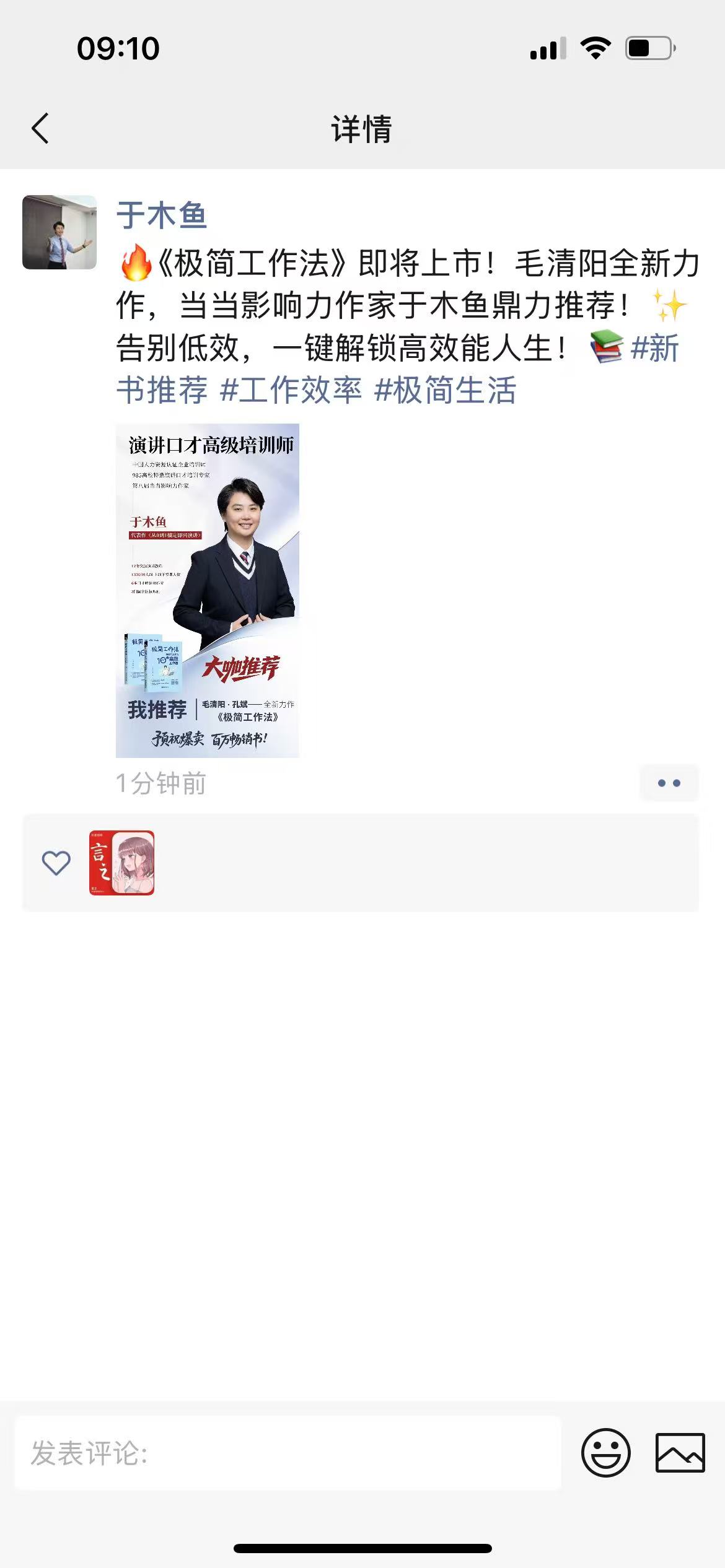
Task: View the book recommendation poster image
Action: pos(208,590)
